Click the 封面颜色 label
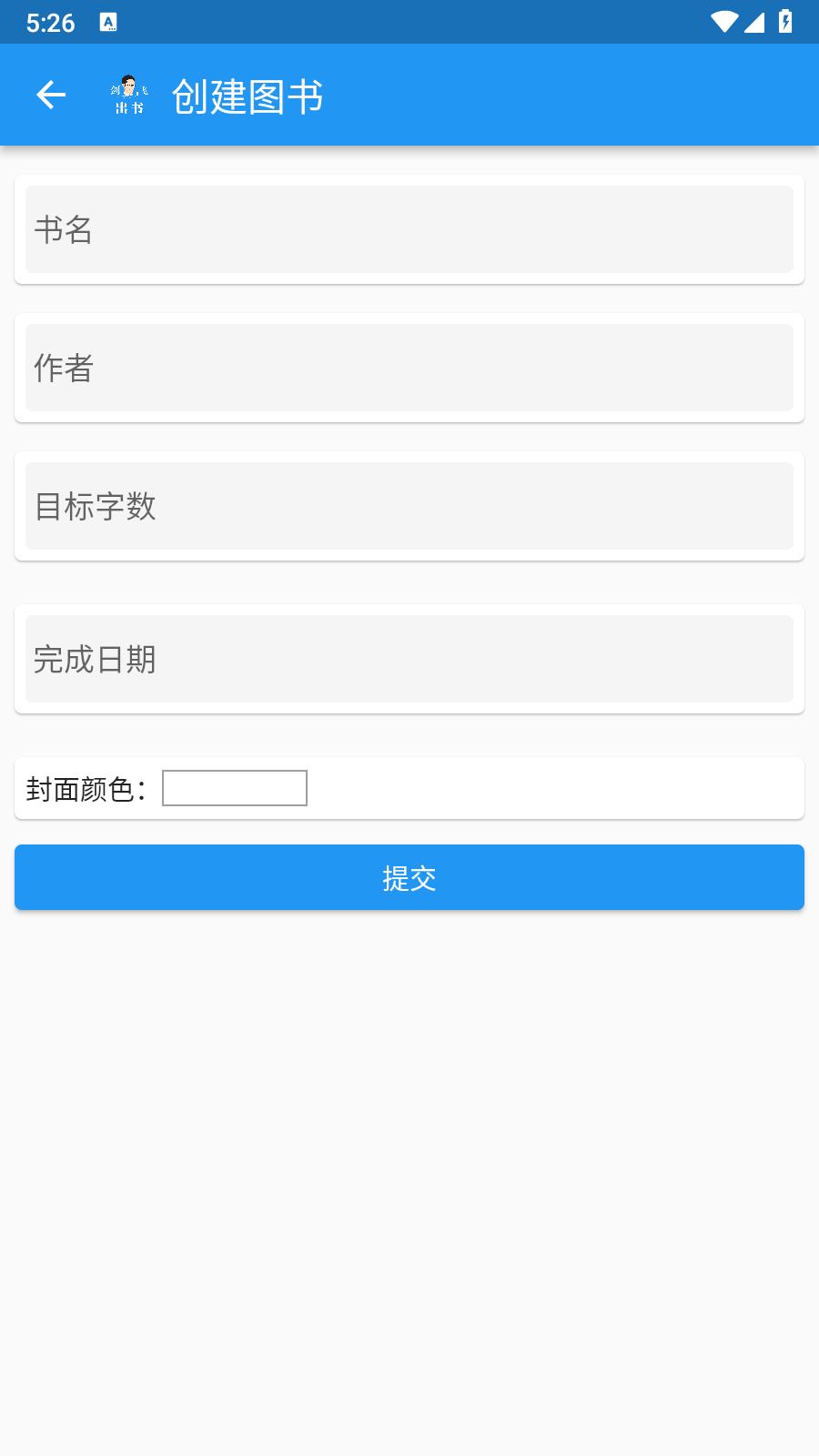 click(86, 788)
